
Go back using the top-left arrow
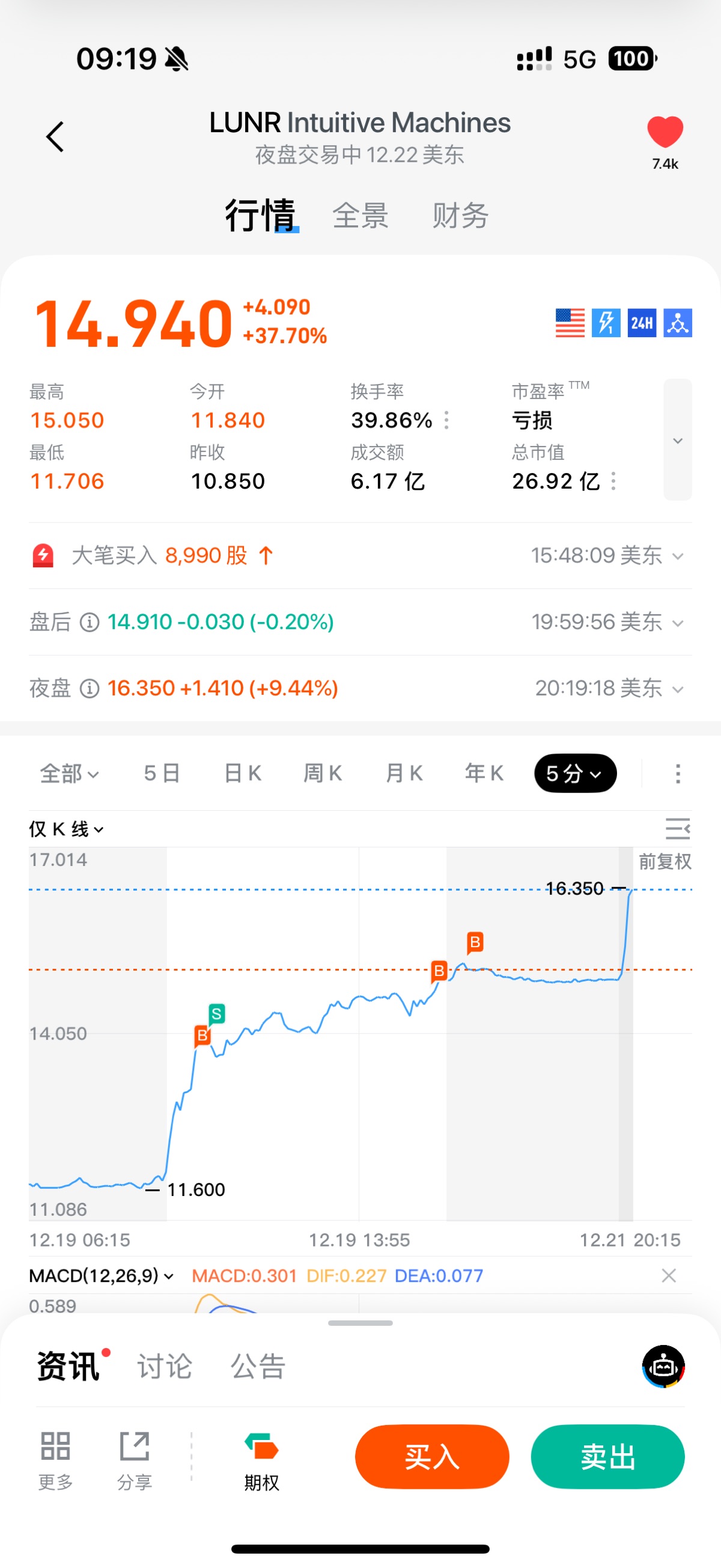(x=55, y=136)
